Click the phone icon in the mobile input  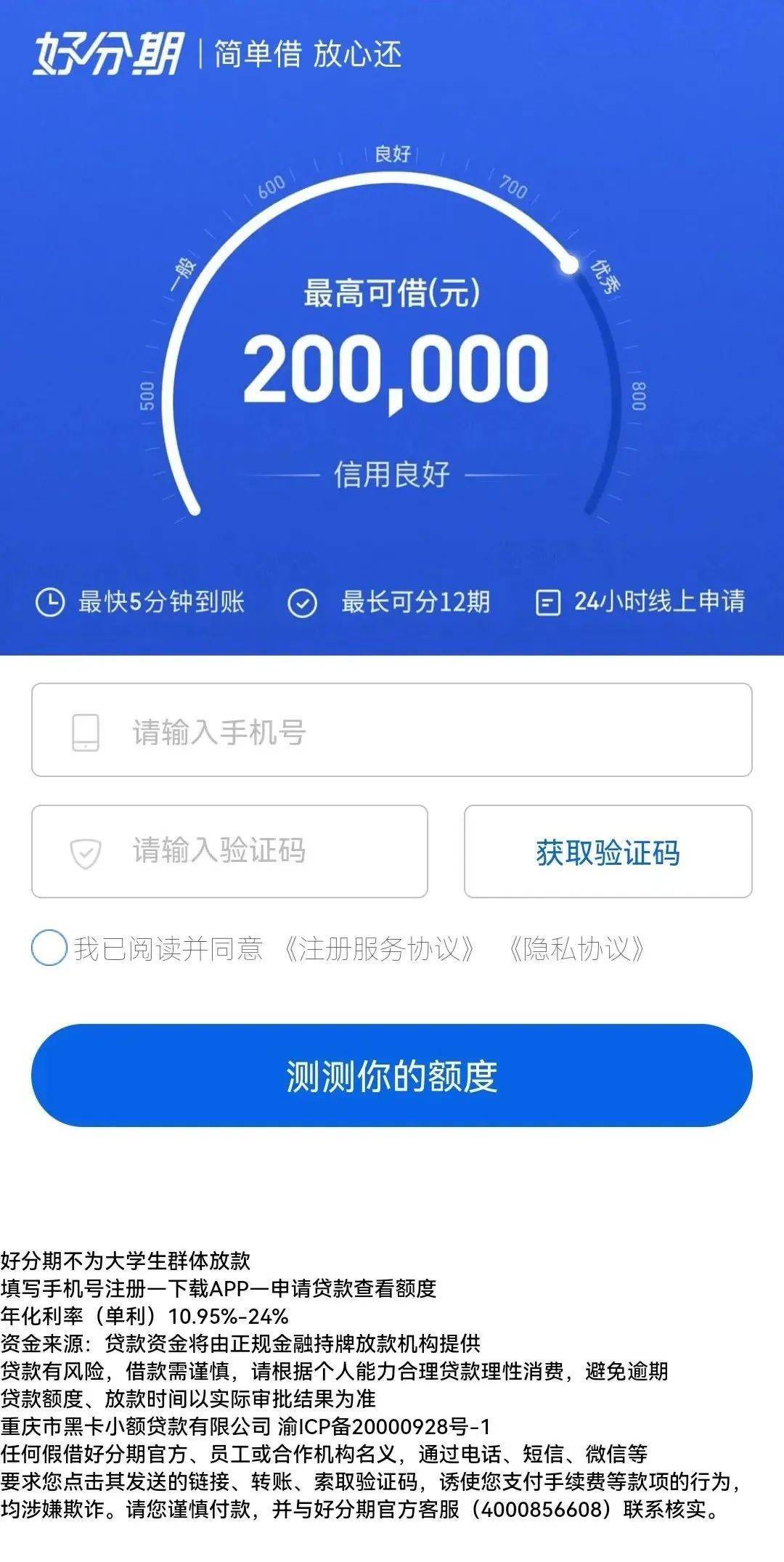[x=86, y=733]
